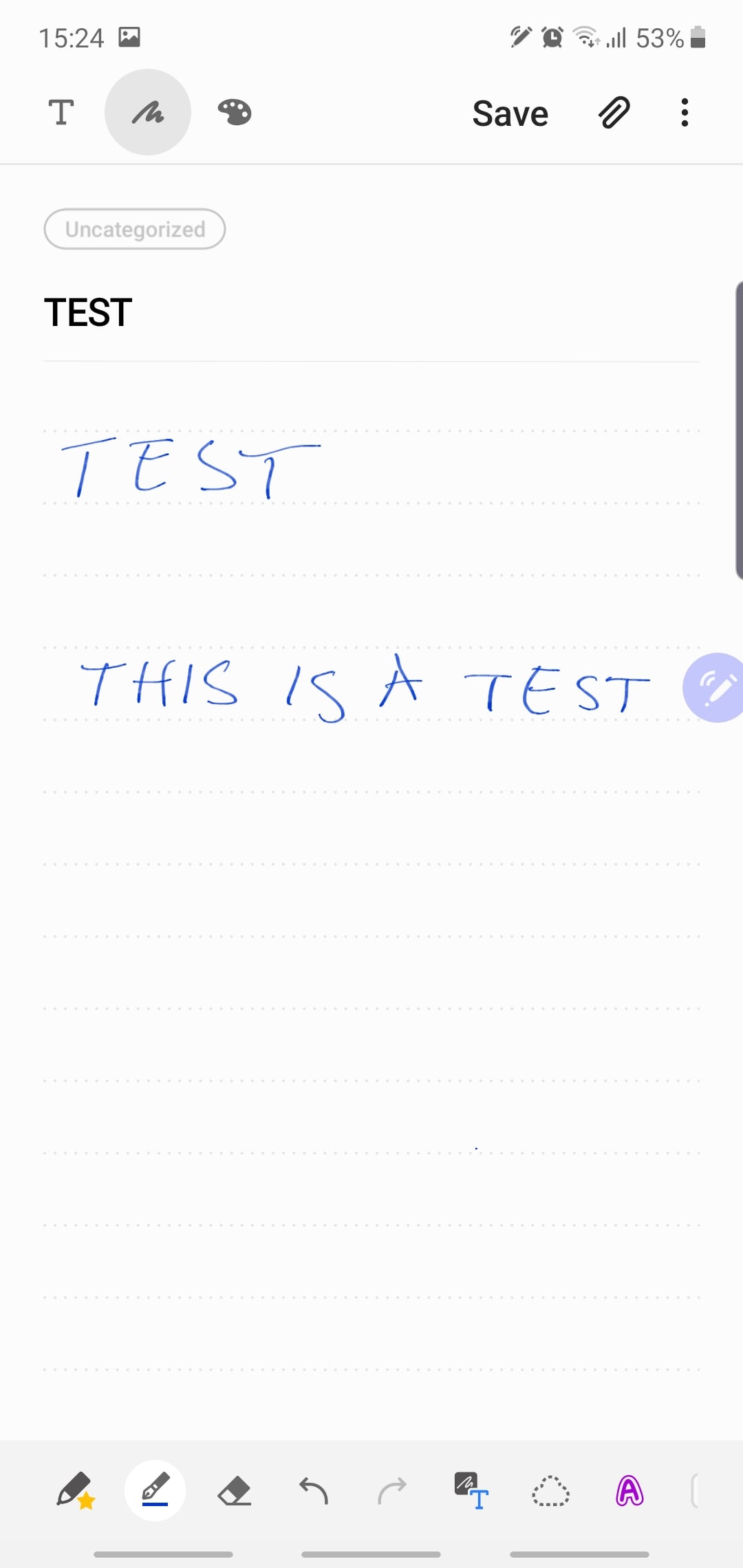The width and height of the screenshot is (743, 1568).
Task: Switch to keyboard text mode
Action: [x=61, y=113]
